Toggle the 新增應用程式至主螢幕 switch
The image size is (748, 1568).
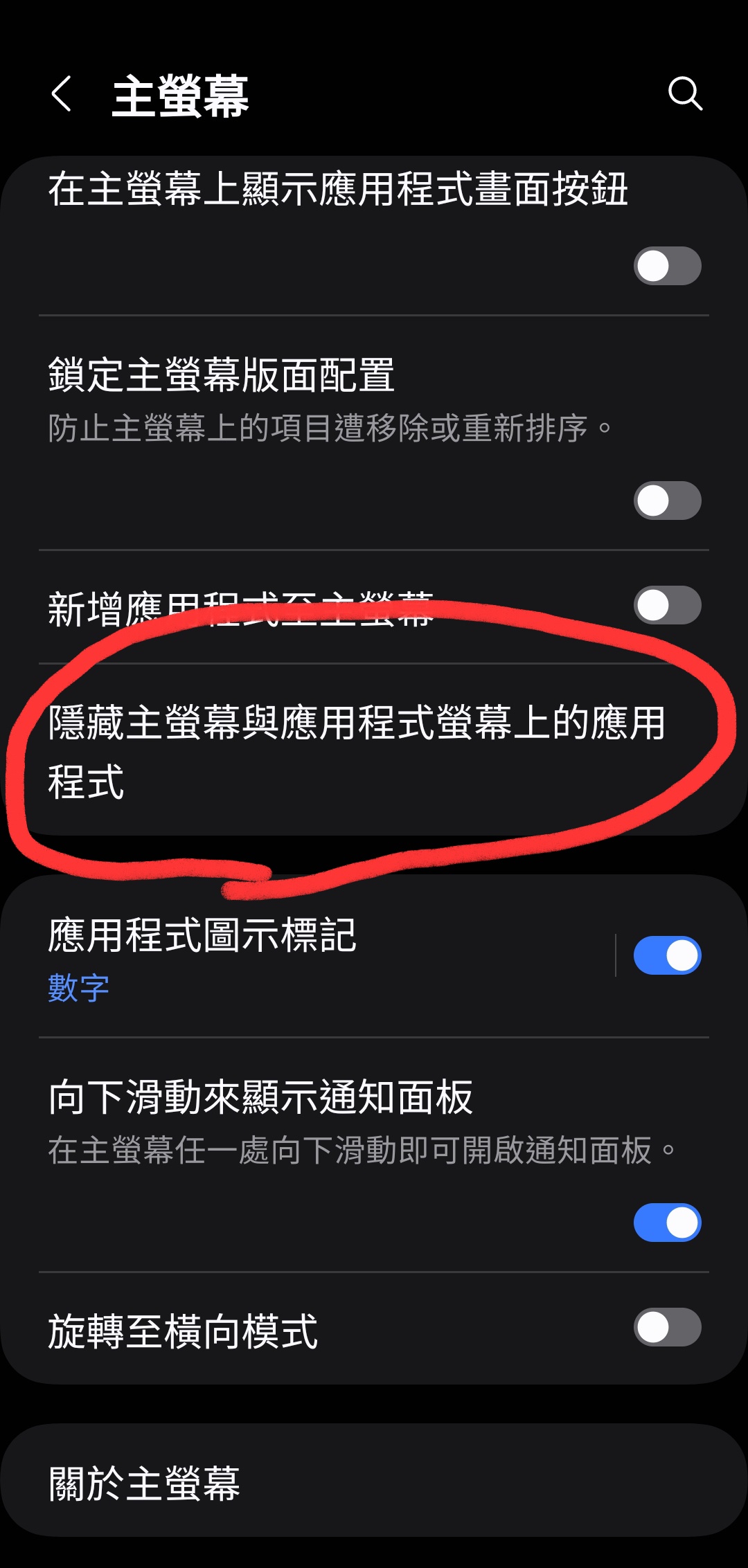(x=667, y=605)
